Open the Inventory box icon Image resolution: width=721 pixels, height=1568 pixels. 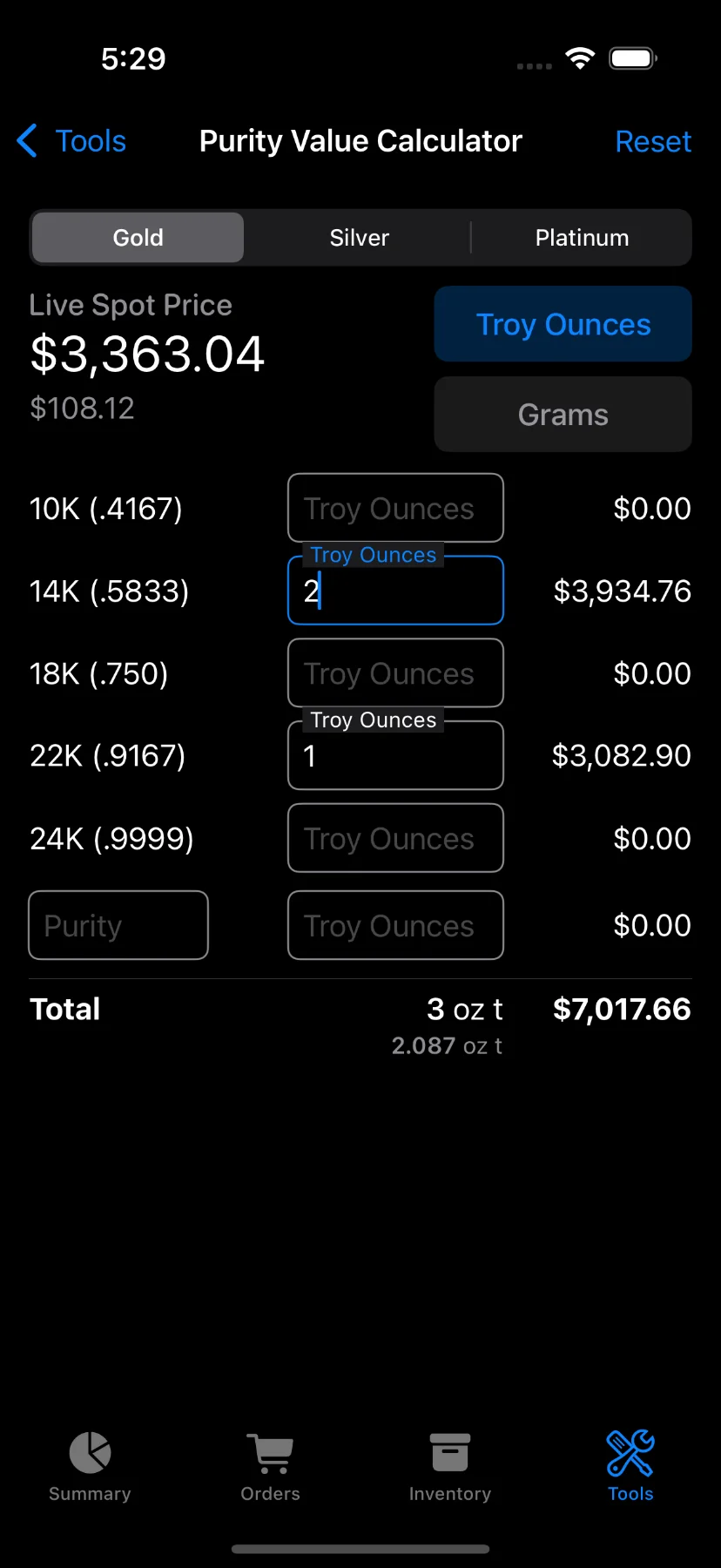click(450, 1453)
